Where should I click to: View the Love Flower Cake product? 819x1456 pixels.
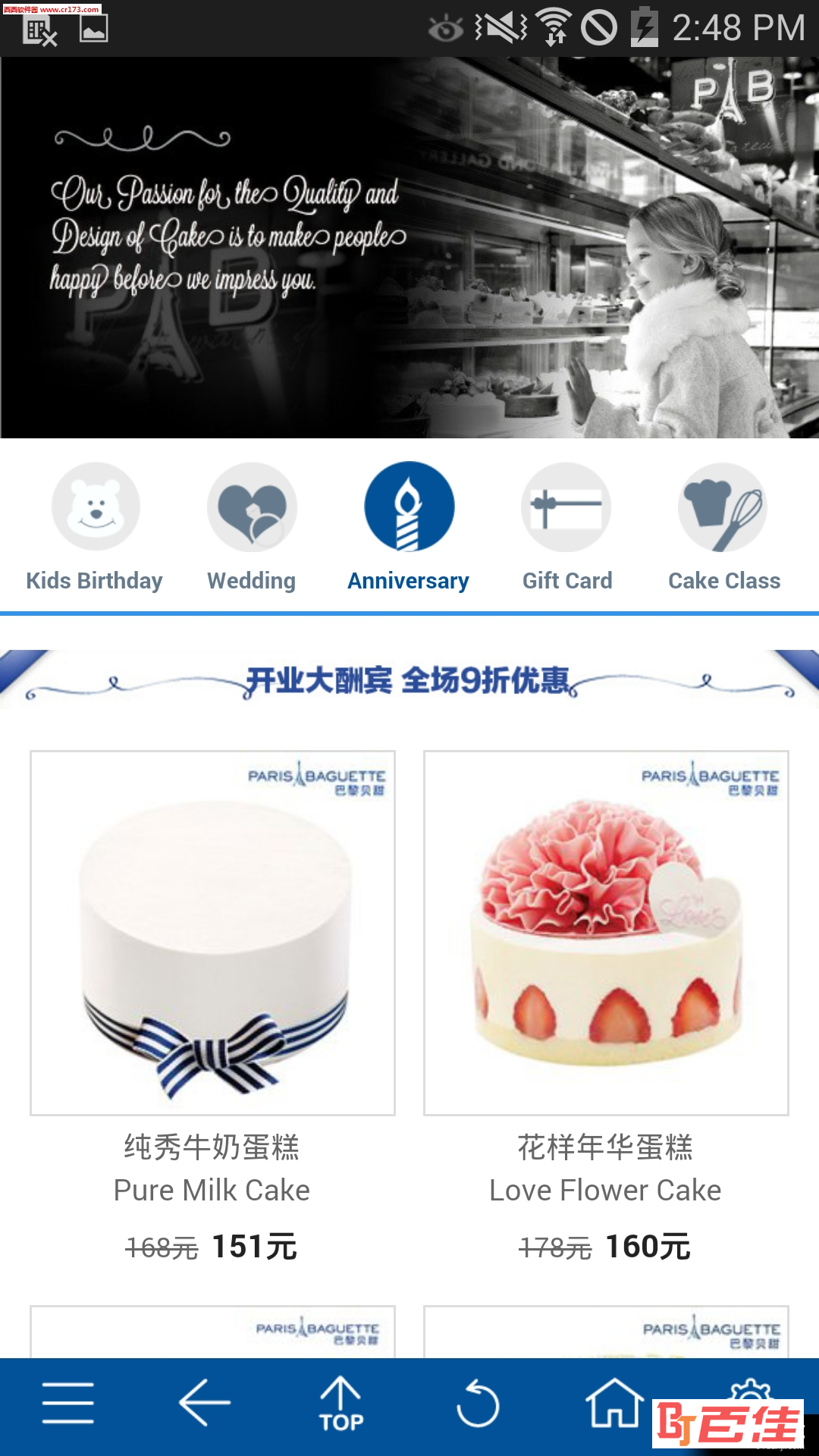click(606, 933)
